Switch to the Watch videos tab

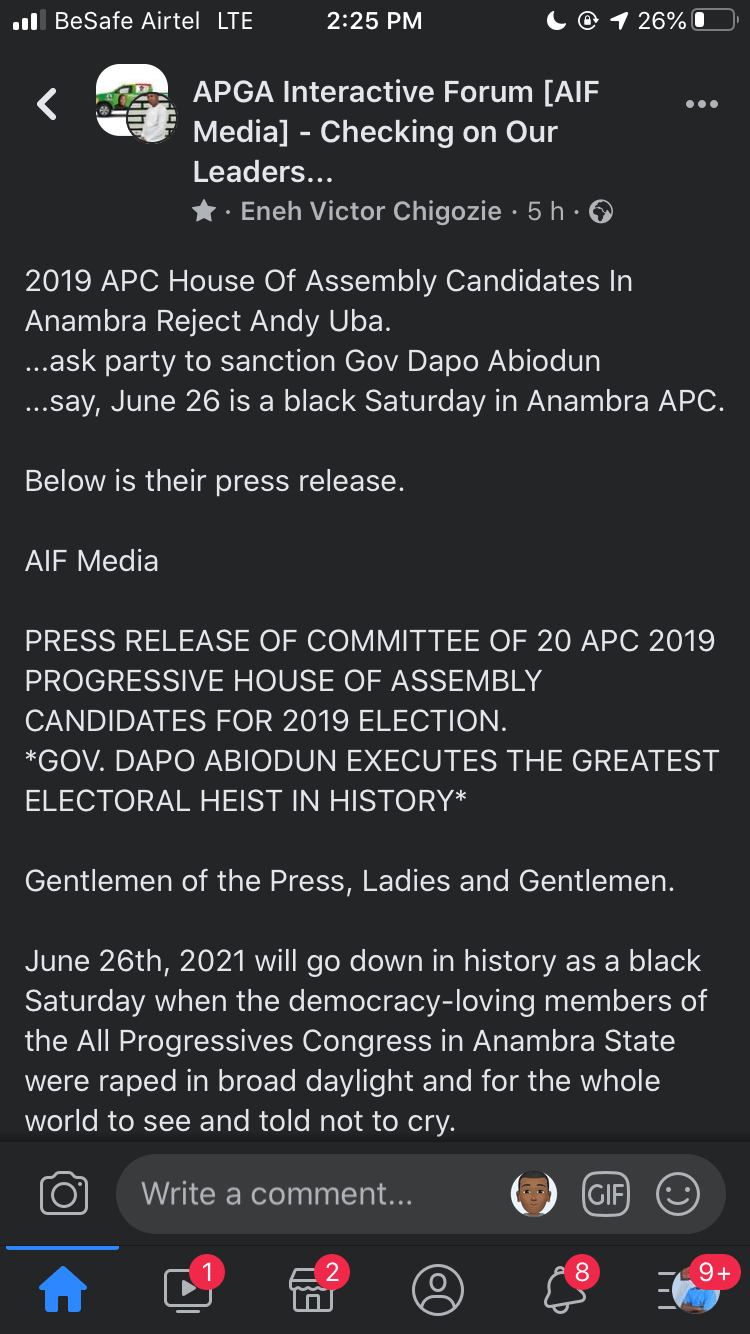click(188, 1291)
